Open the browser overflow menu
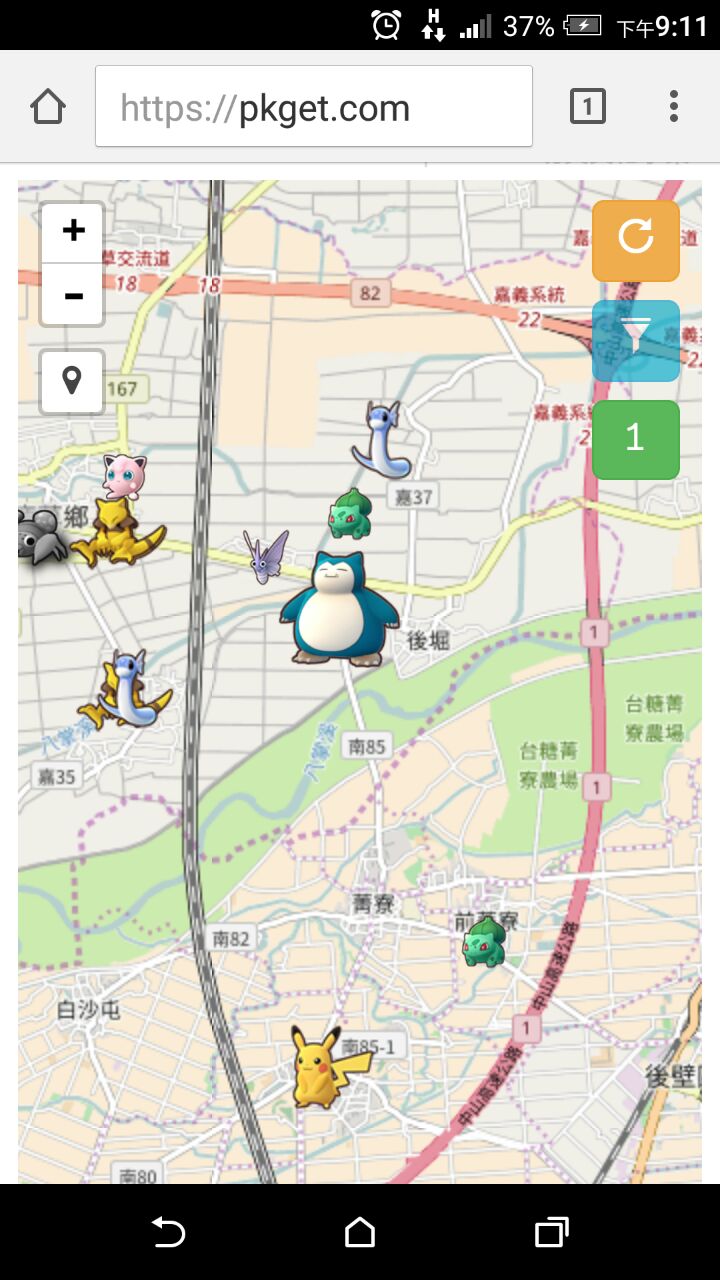Image resolution: width=720 pixels, height=1280 pixels. (674, 106)
